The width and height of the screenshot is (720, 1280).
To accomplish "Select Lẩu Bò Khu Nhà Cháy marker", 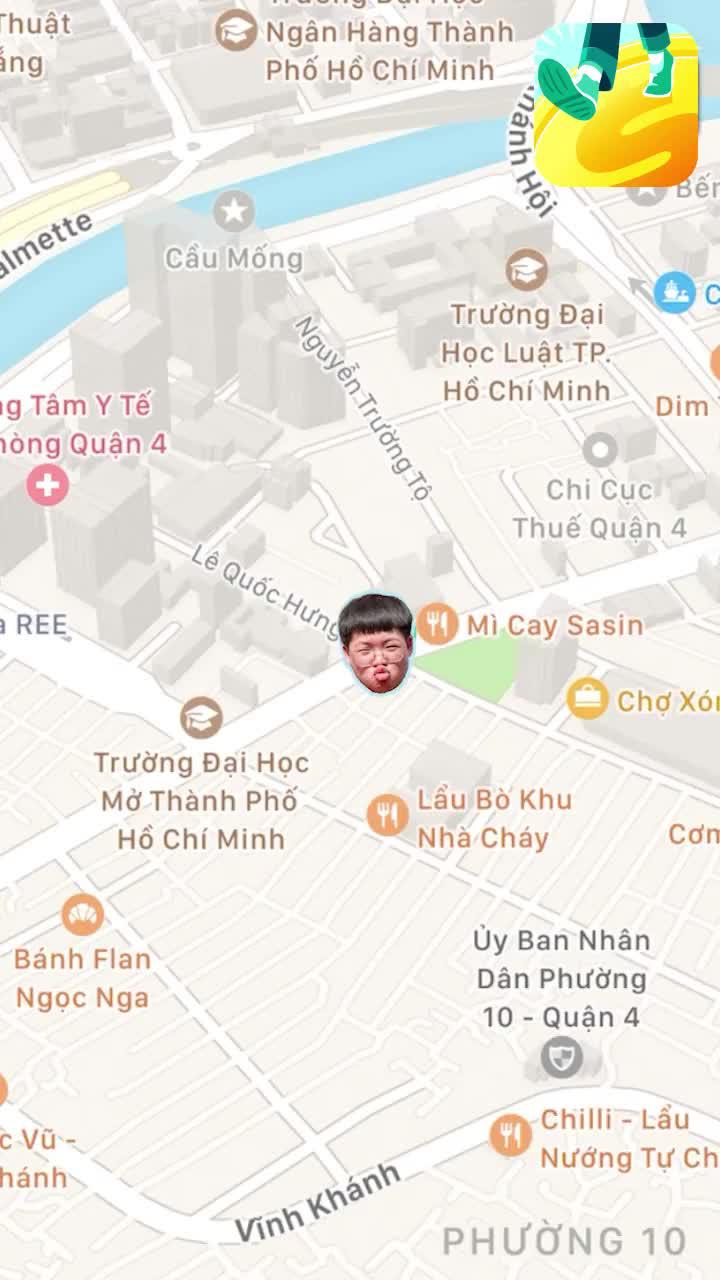I will [387, 815].
